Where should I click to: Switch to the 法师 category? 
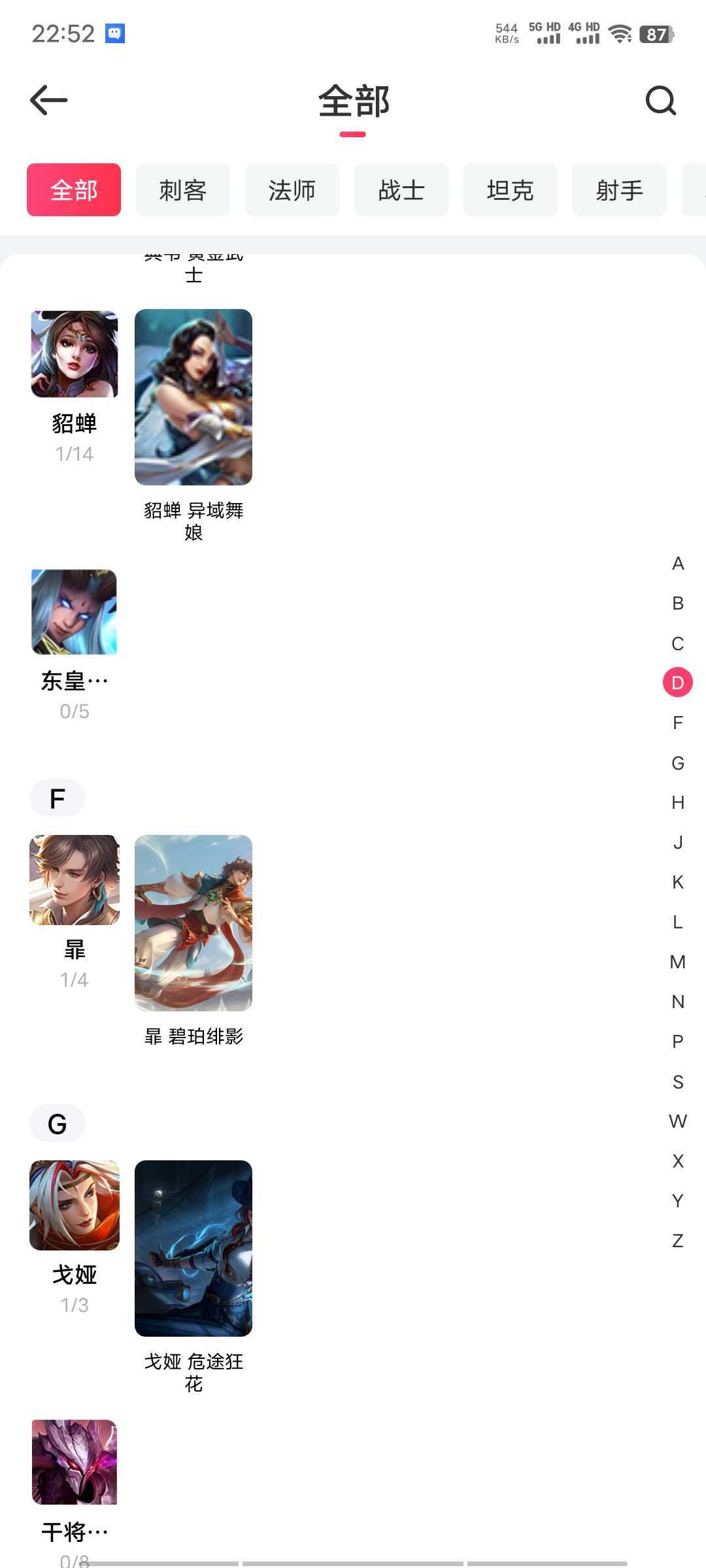(x=292, y=190)
